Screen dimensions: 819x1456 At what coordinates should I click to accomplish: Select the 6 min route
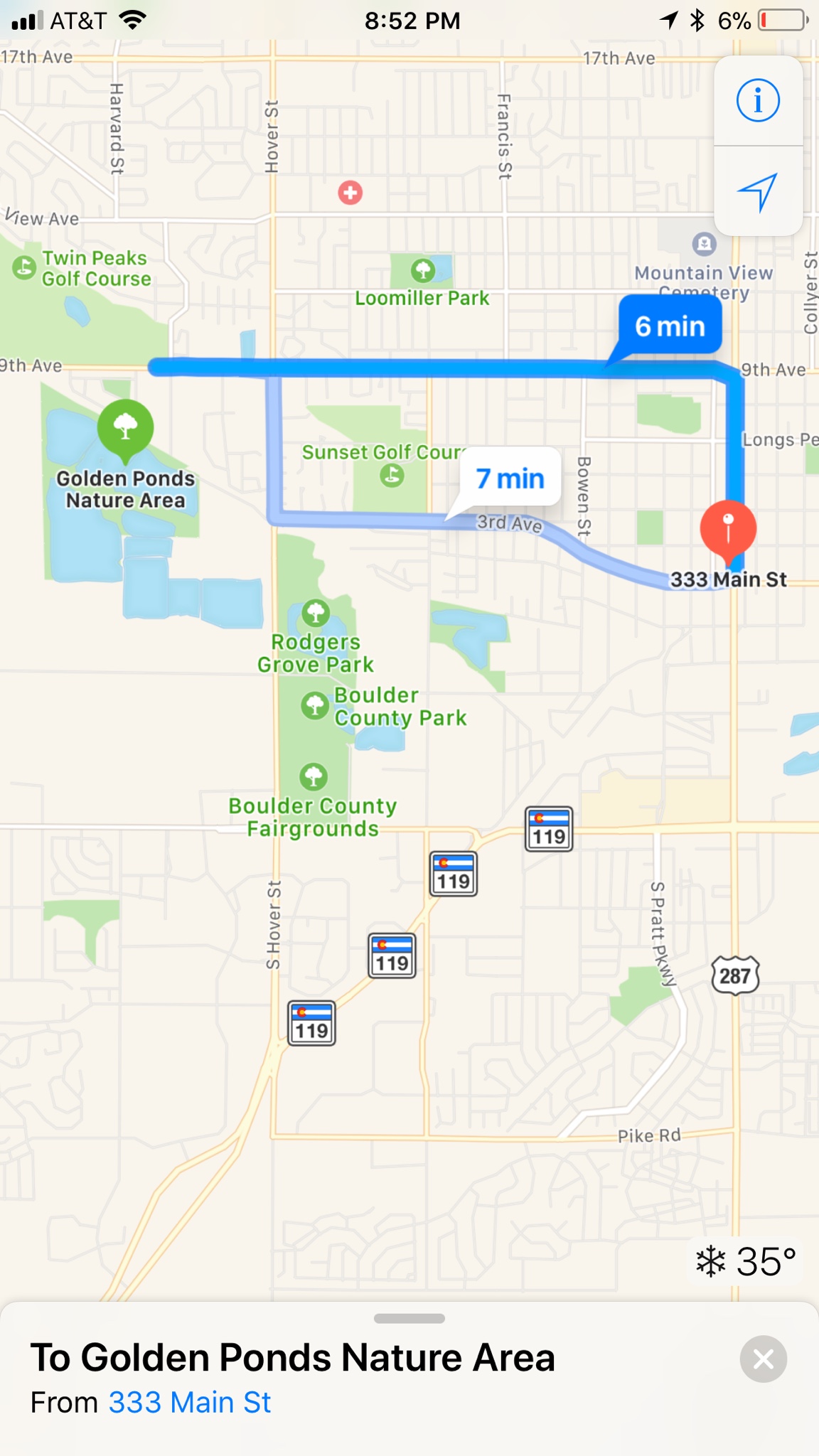point(670,326)
